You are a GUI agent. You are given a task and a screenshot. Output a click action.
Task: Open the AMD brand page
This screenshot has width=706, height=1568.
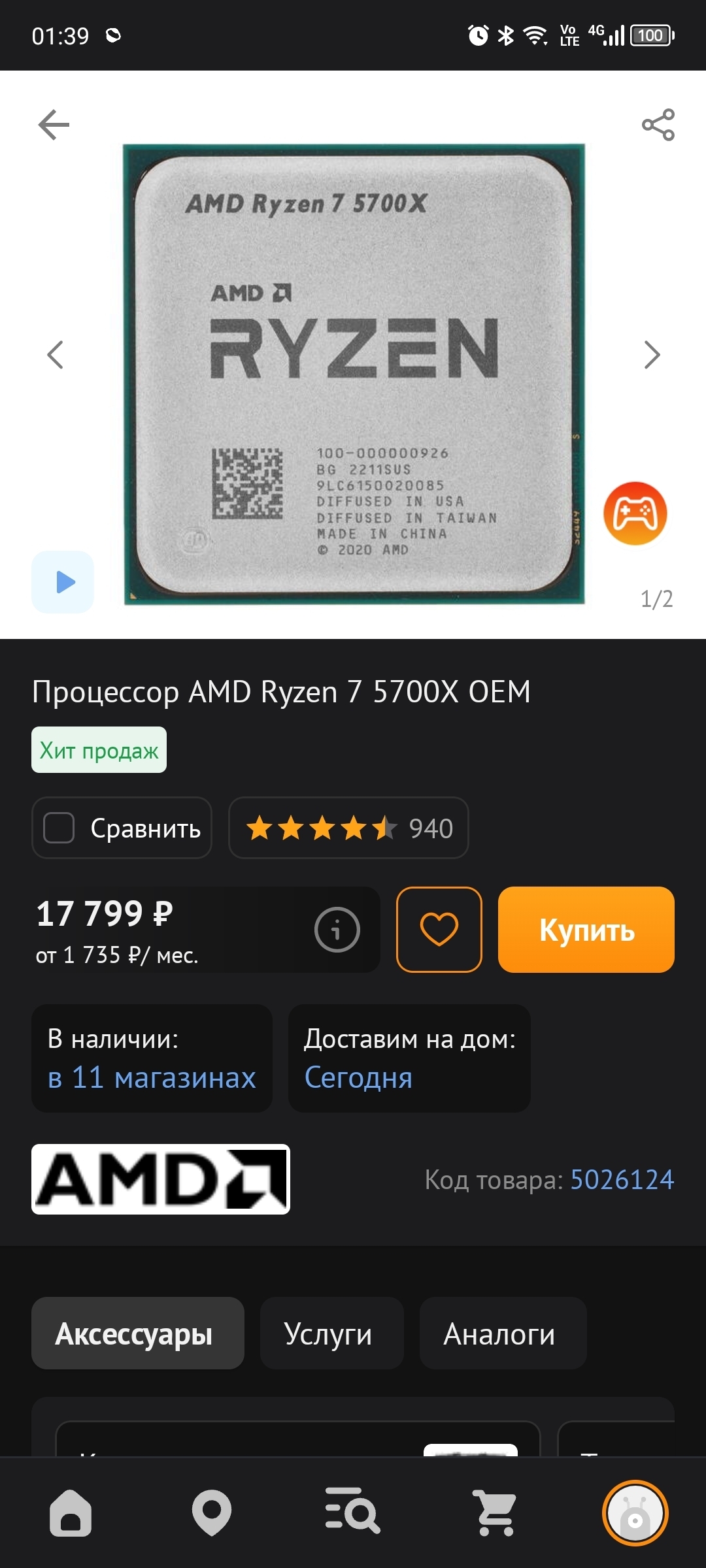161,1179
